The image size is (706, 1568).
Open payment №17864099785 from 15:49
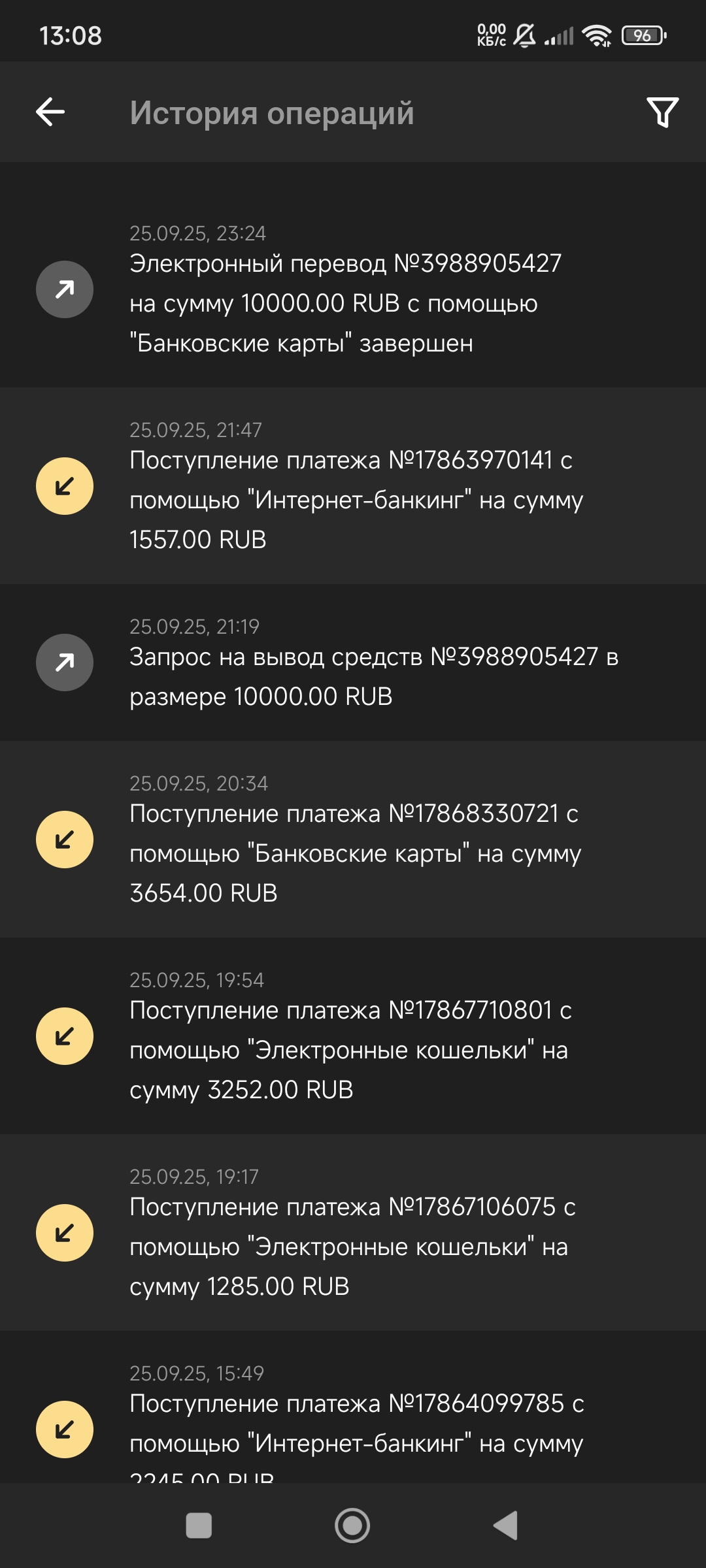click(x=353, y=1418)
